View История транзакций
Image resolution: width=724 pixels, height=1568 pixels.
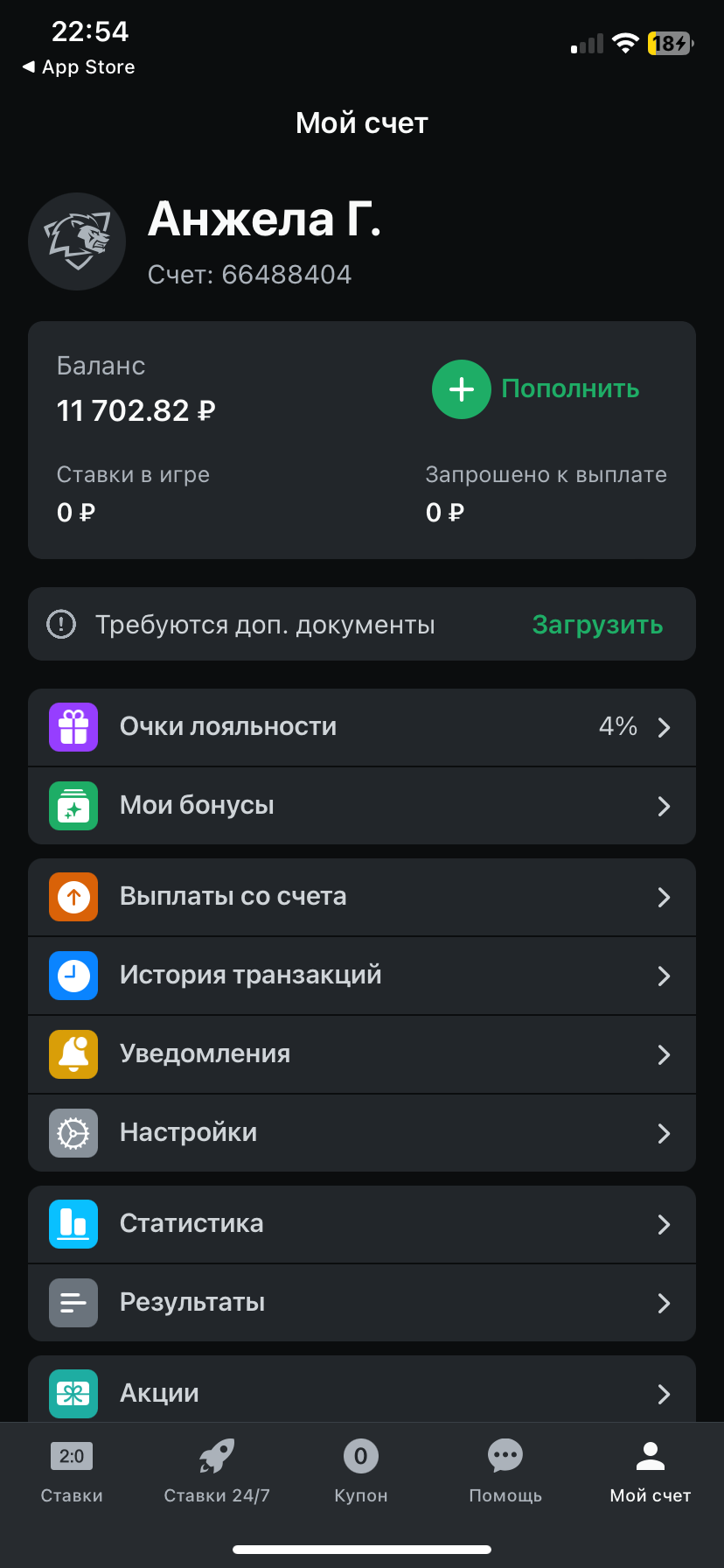point(361,976)
